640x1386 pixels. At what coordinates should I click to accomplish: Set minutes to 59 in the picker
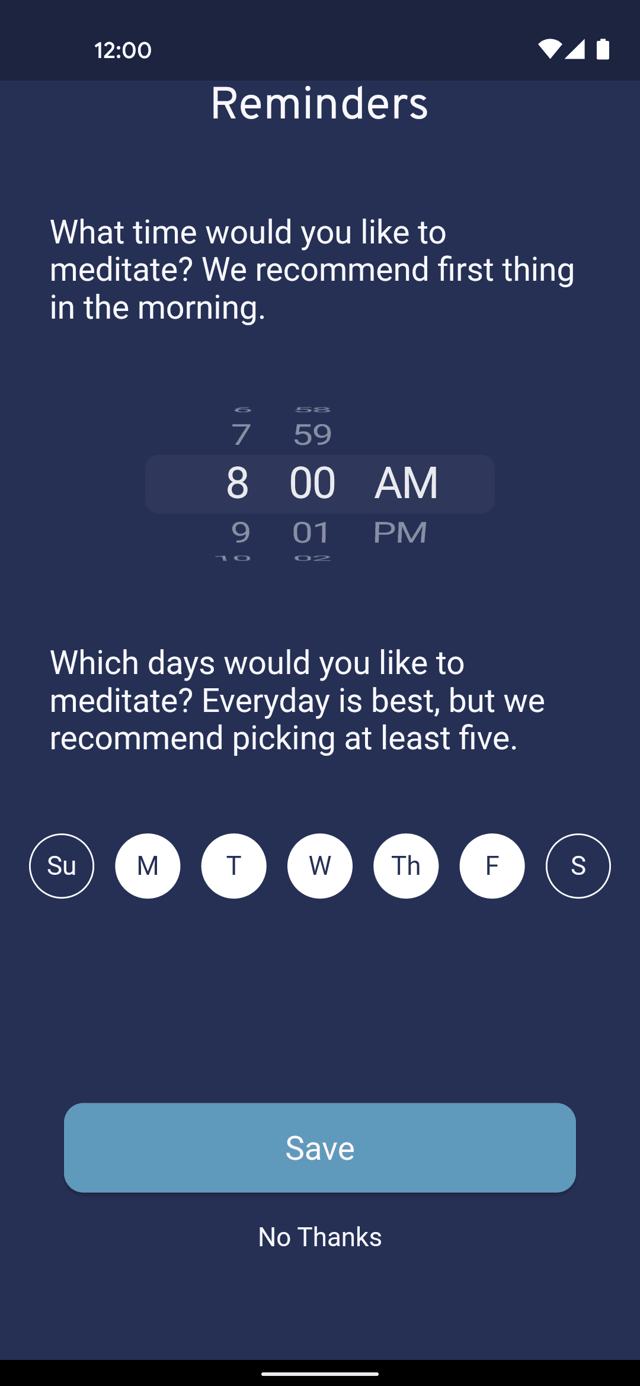click(x=313, y=434)
